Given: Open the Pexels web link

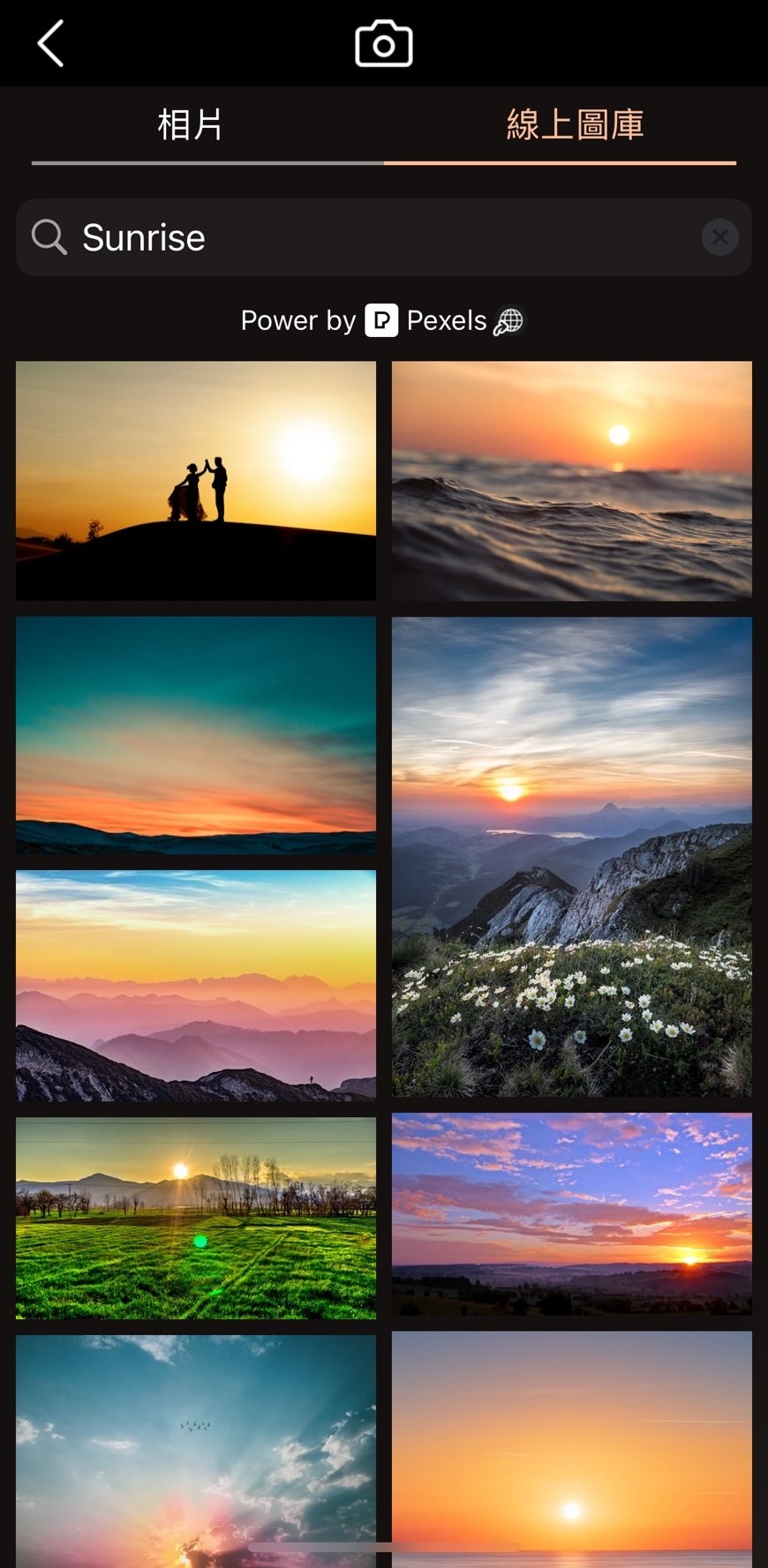Looking at the screenshot, I should pyautogui.click(x=508, y=321).
